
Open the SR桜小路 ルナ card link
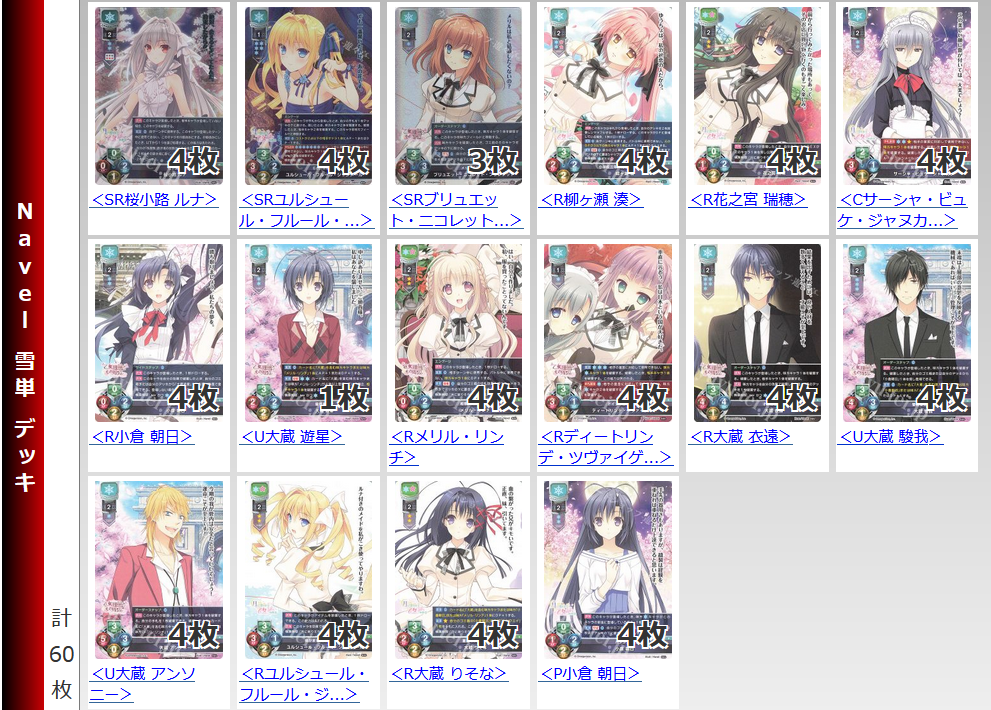[x=154, y=199]
